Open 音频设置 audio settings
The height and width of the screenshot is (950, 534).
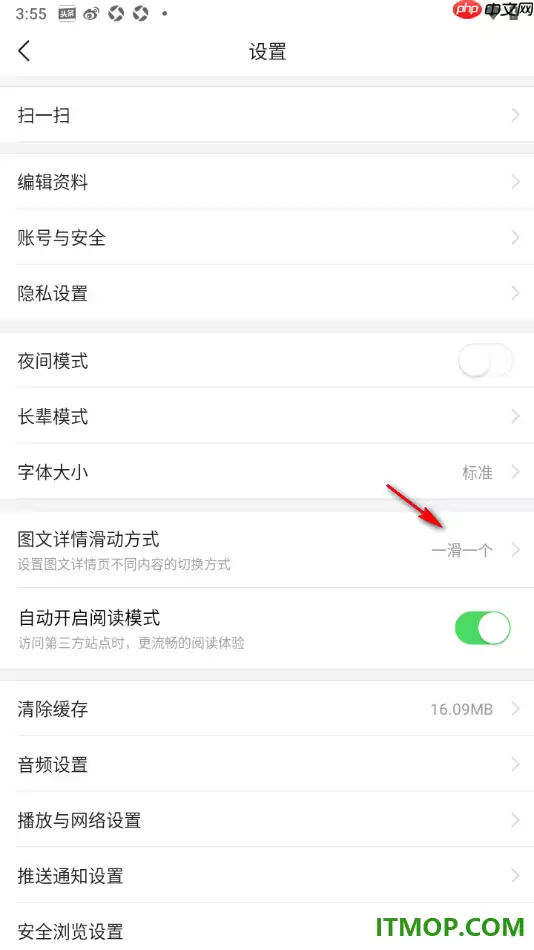[x=267, y=764]
